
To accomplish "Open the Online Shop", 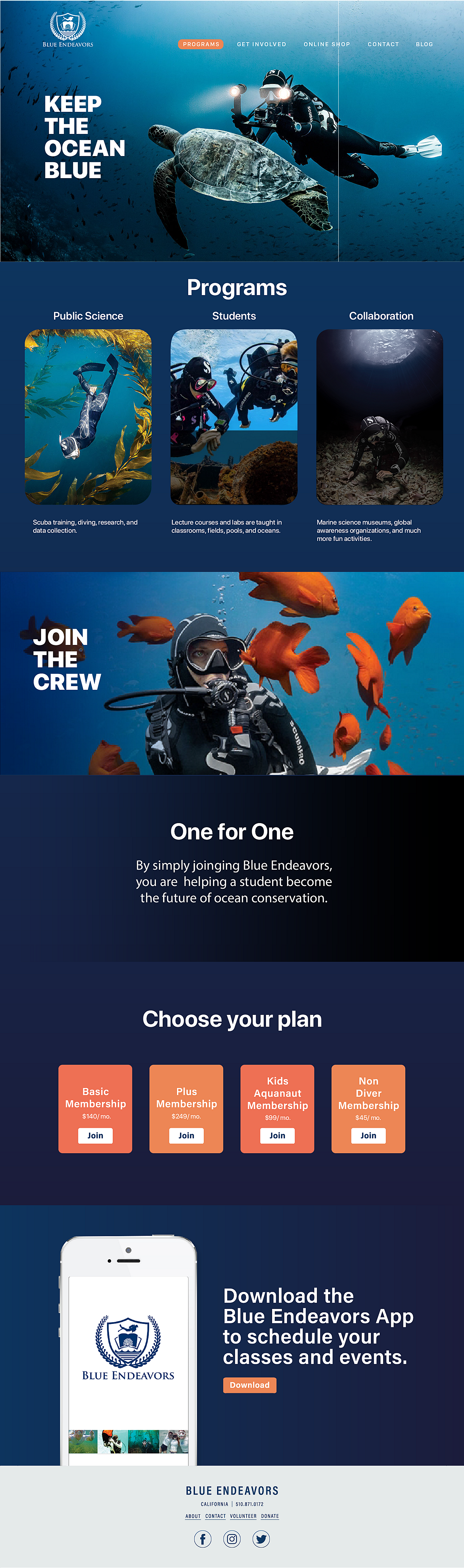I will click(326, 45).
